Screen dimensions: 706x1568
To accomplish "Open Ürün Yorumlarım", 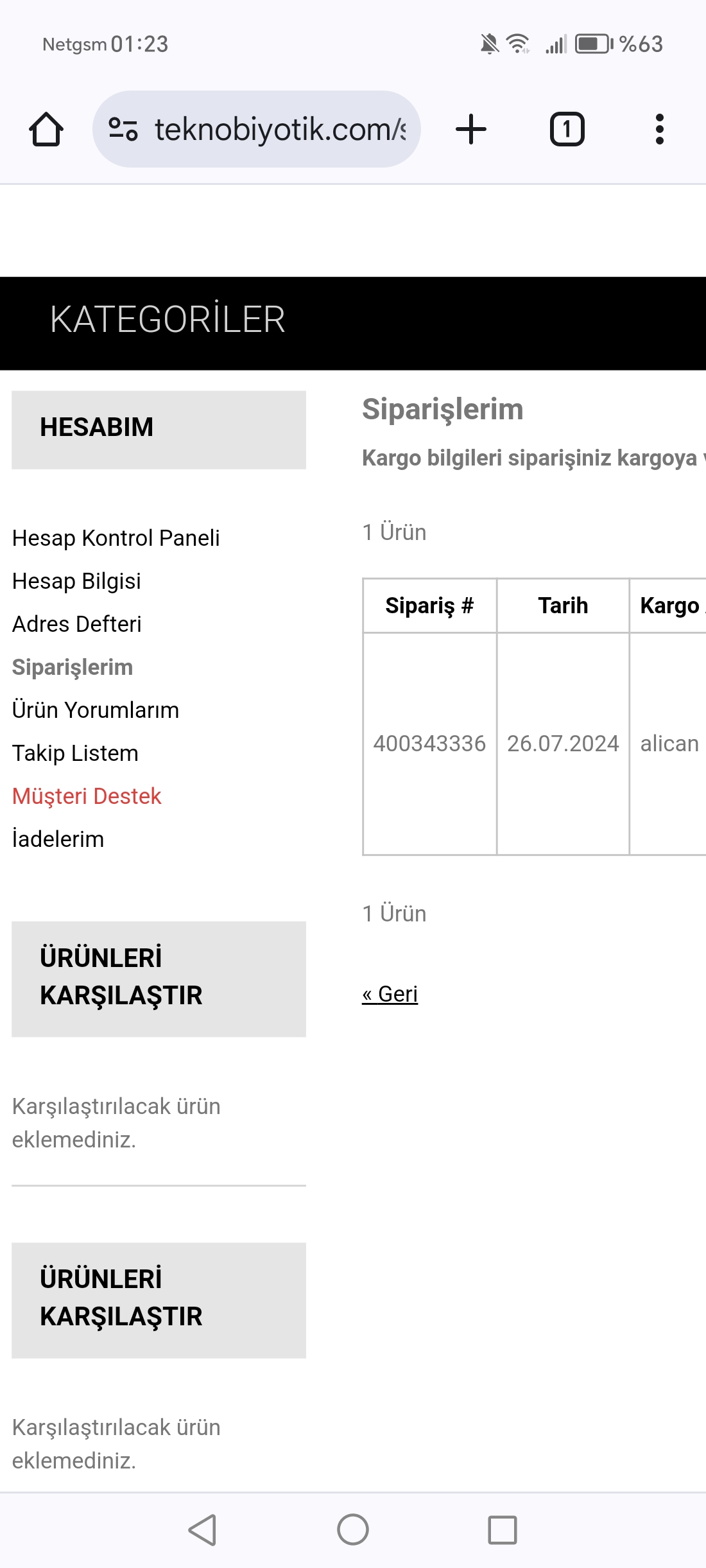I will click(x=95, y=710).
